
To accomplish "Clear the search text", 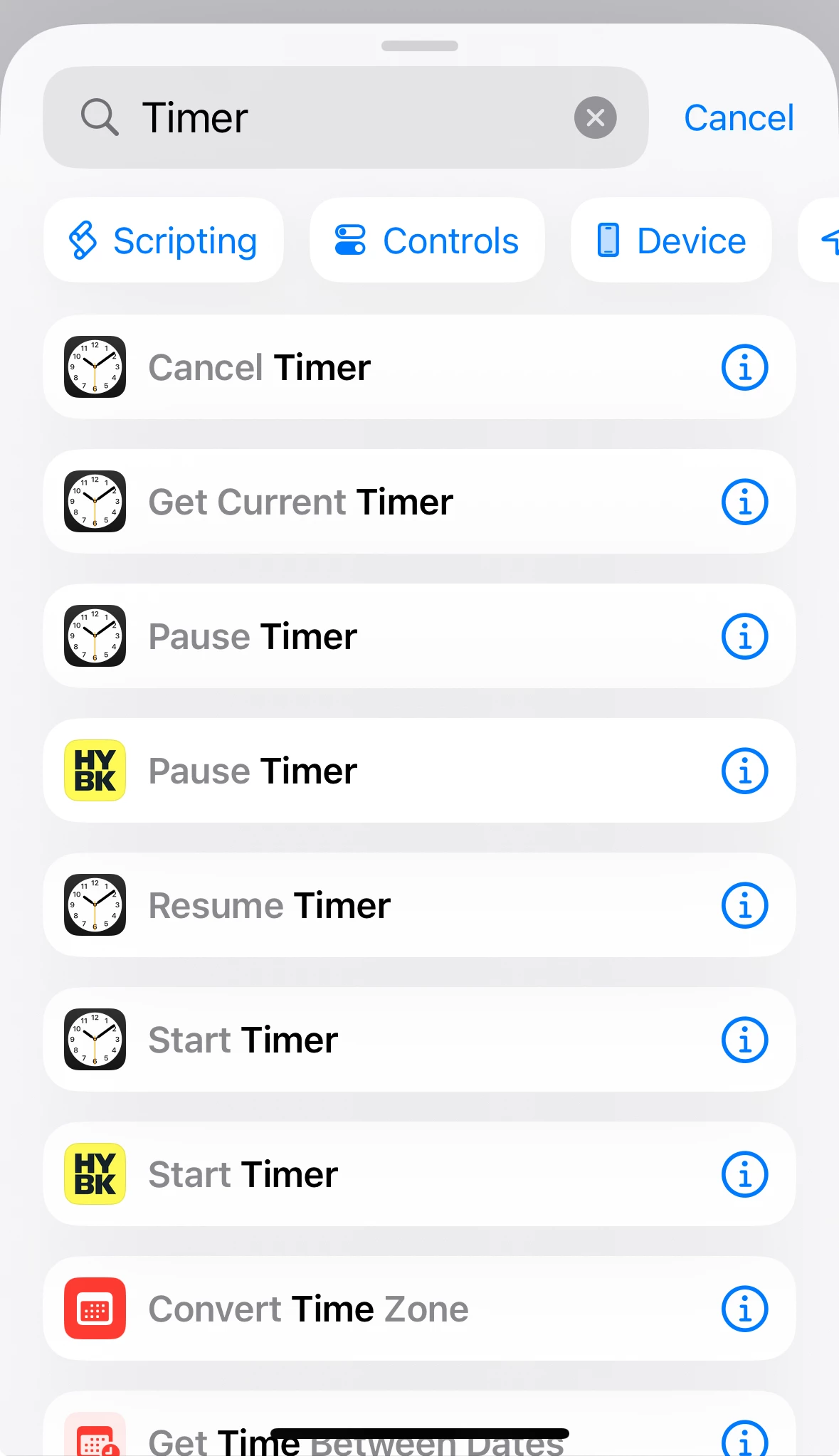I will tap(595, 117).
